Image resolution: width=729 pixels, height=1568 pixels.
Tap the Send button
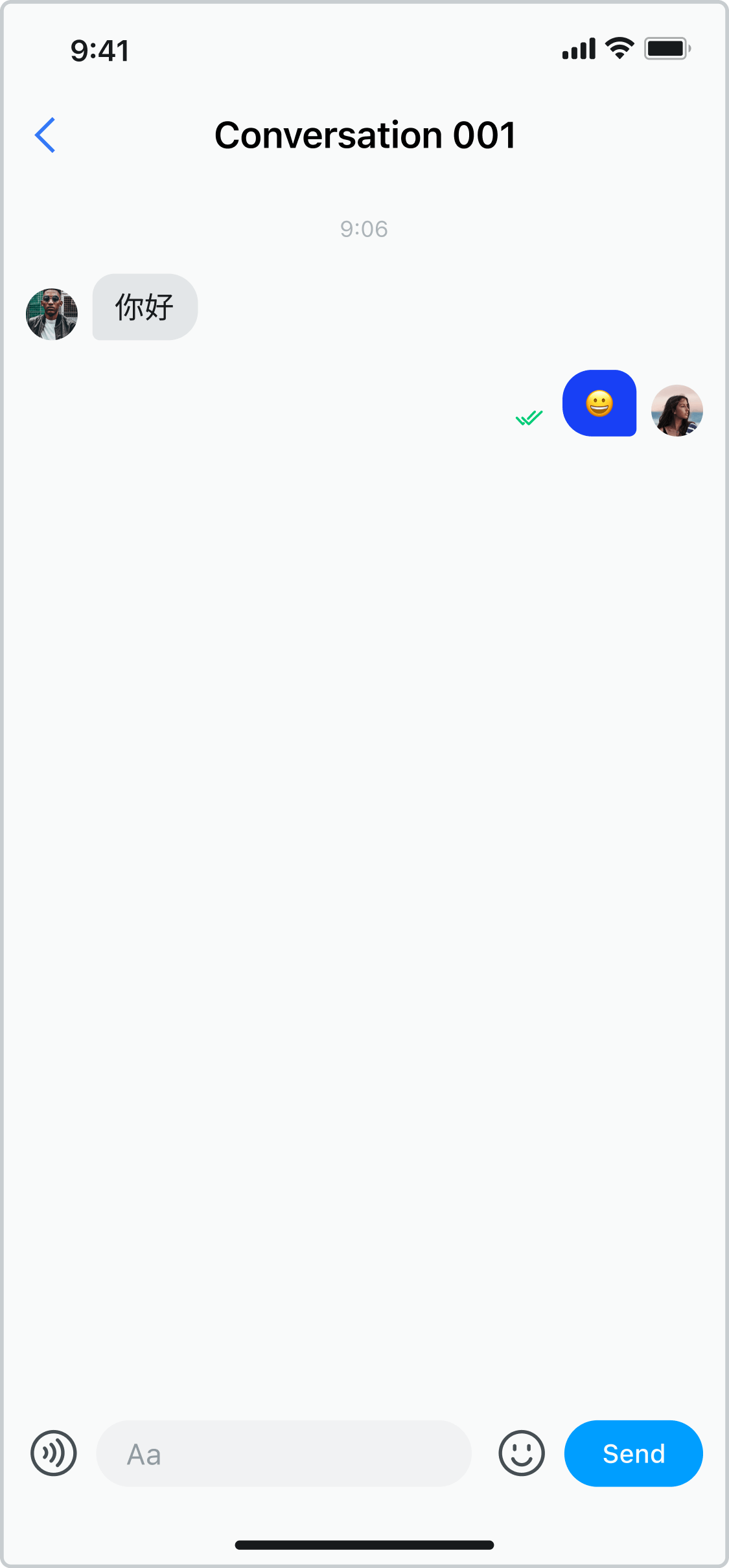633,1453
